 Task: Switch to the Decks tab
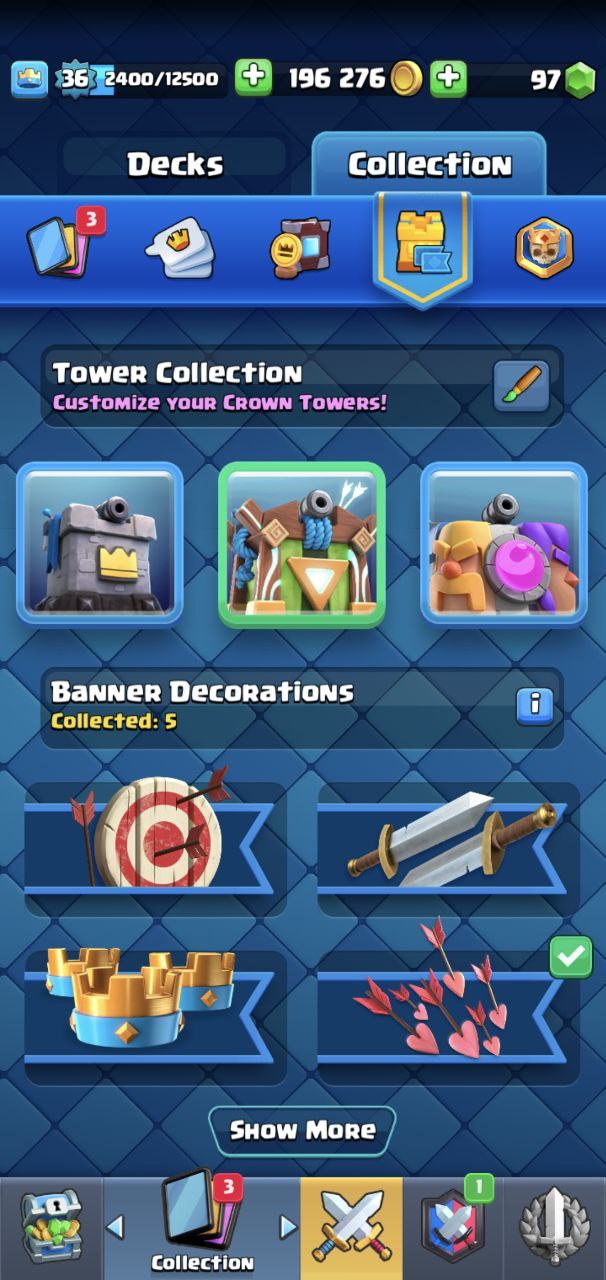(x=175, y=164)
